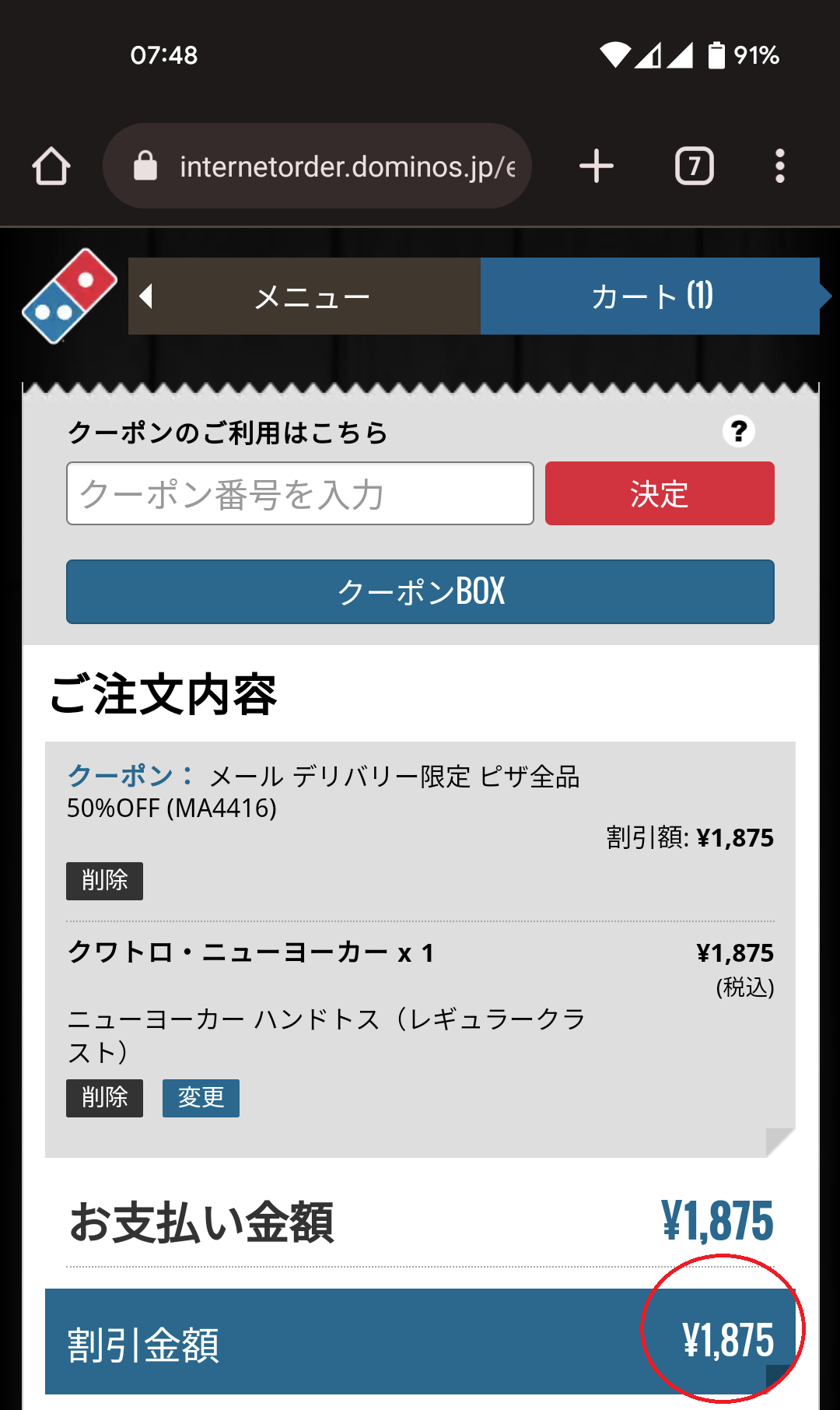Change the クワトロ・ニューヨーカー order with 変更

201,1098
